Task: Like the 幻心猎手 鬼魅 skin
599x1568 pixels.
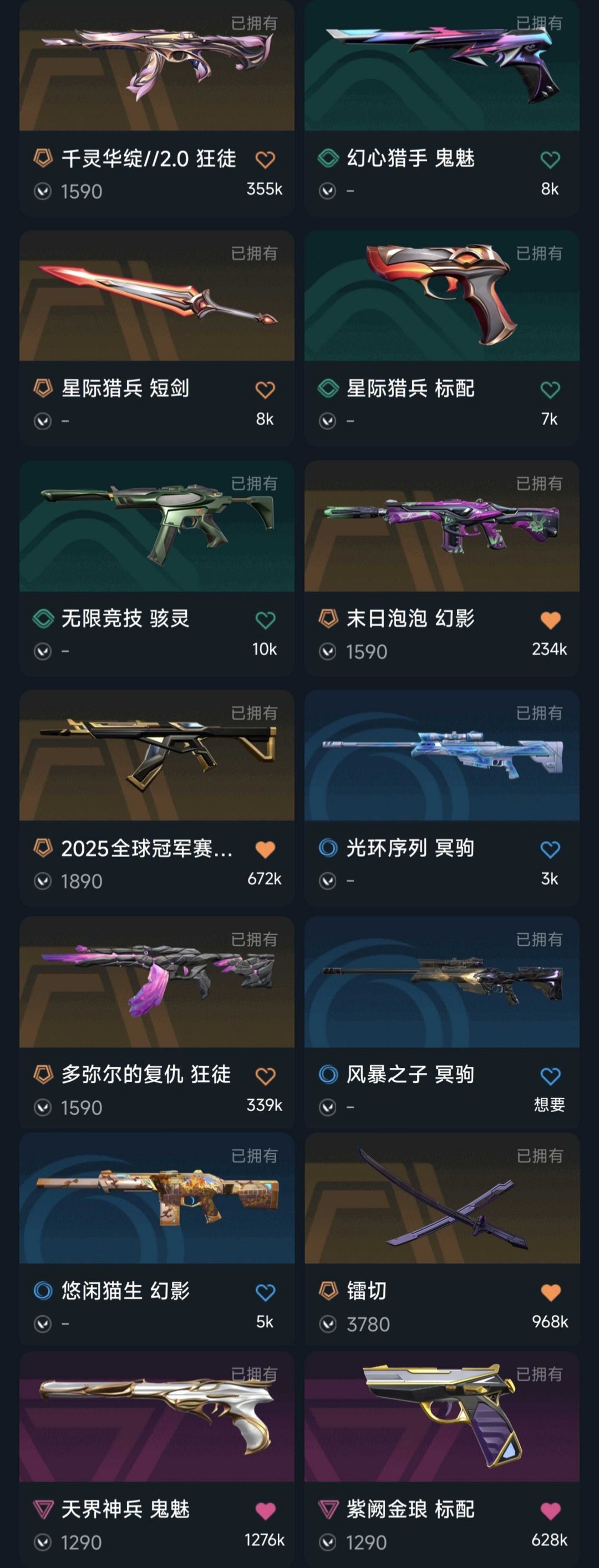Action: 550,160
